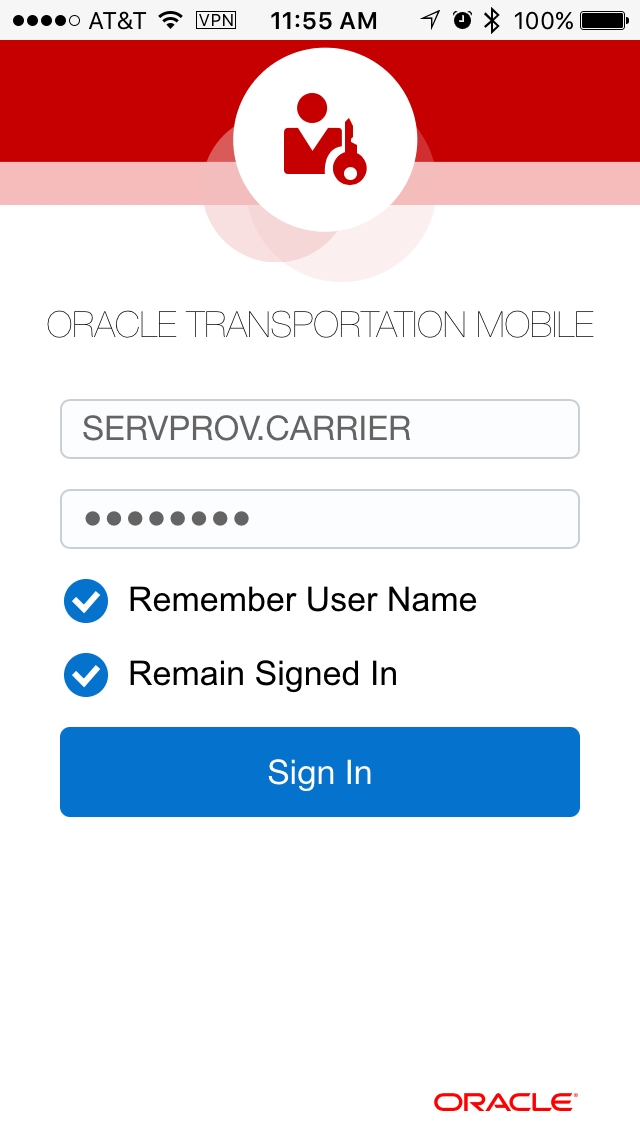The width and height of the screenshot is (640, 1136).
Task: Uncheck Remain Signed In
Action: pyautogui.click(x=86, y=675)
